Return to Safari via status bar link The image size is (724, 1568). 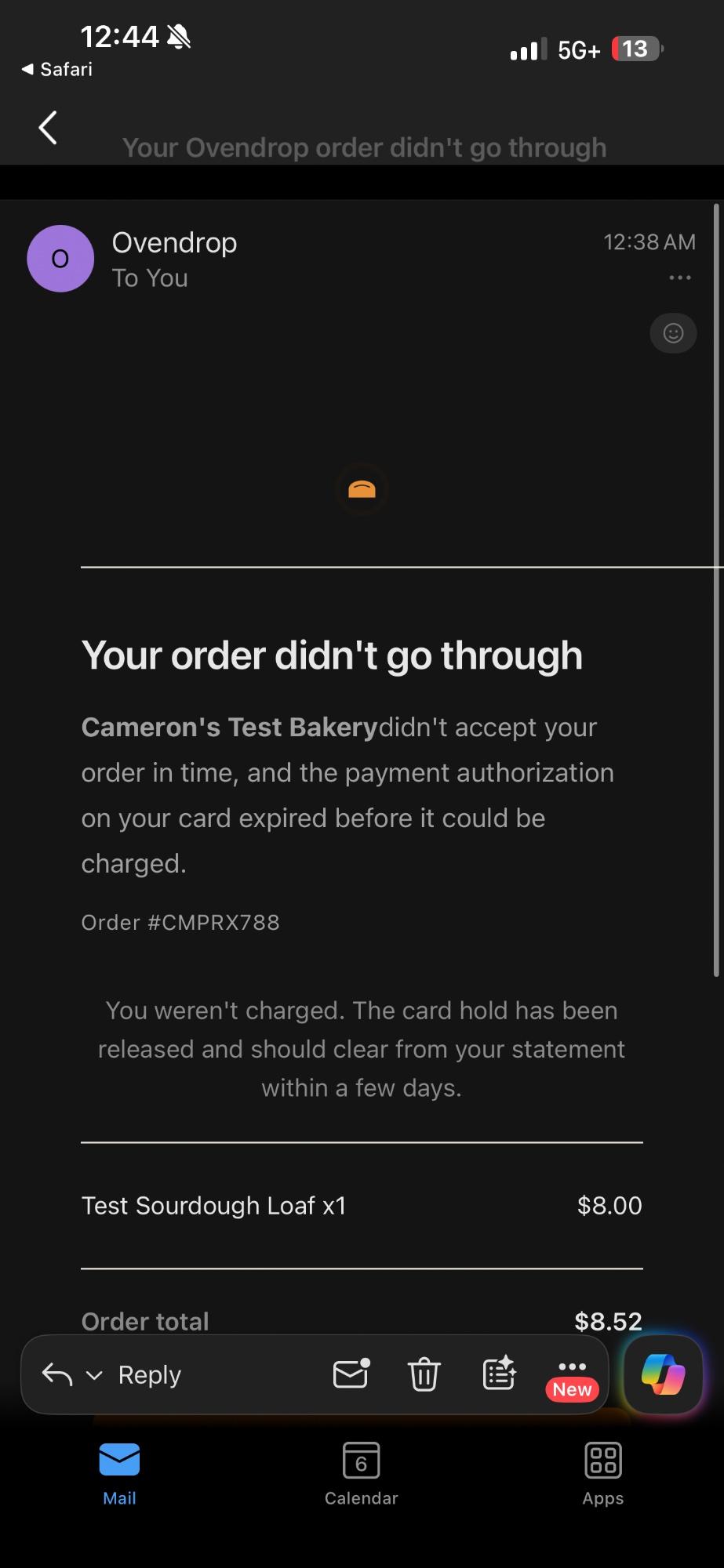[x=56, y=70]
